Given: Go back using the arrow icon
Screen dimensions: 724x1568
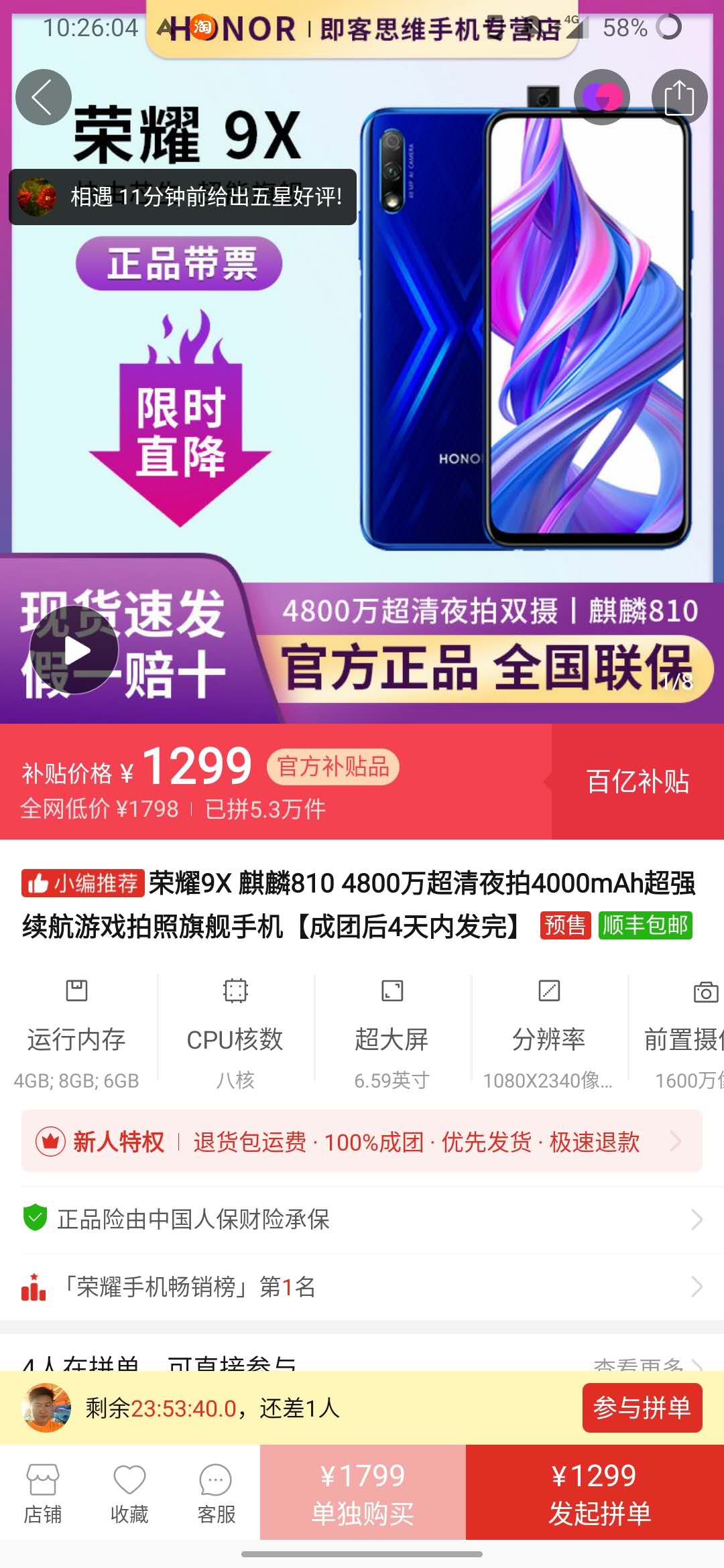Looking at the screenshot, I should [44, 97].
